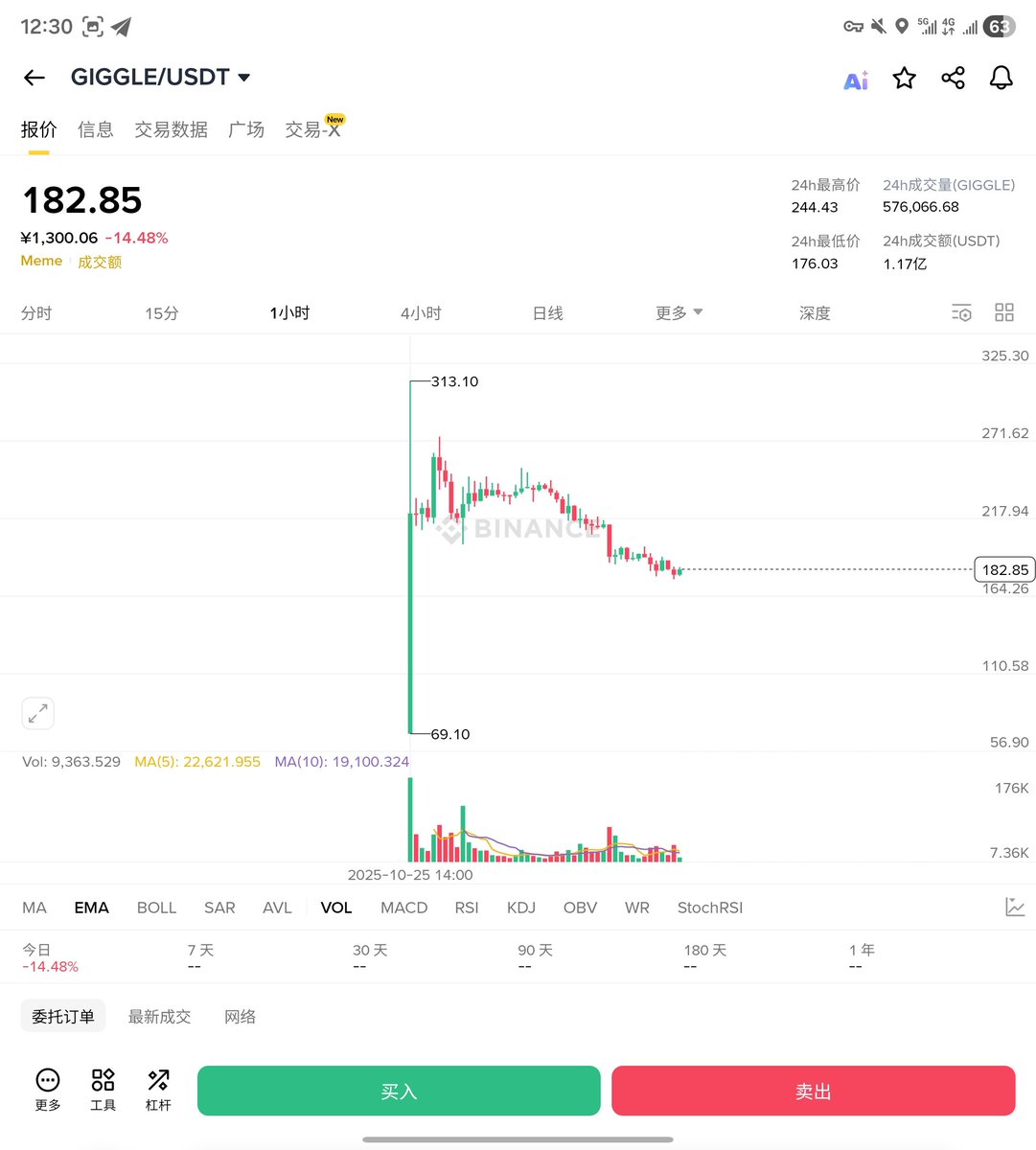
Task: Share this trading pair
Action: pos(953,79)
